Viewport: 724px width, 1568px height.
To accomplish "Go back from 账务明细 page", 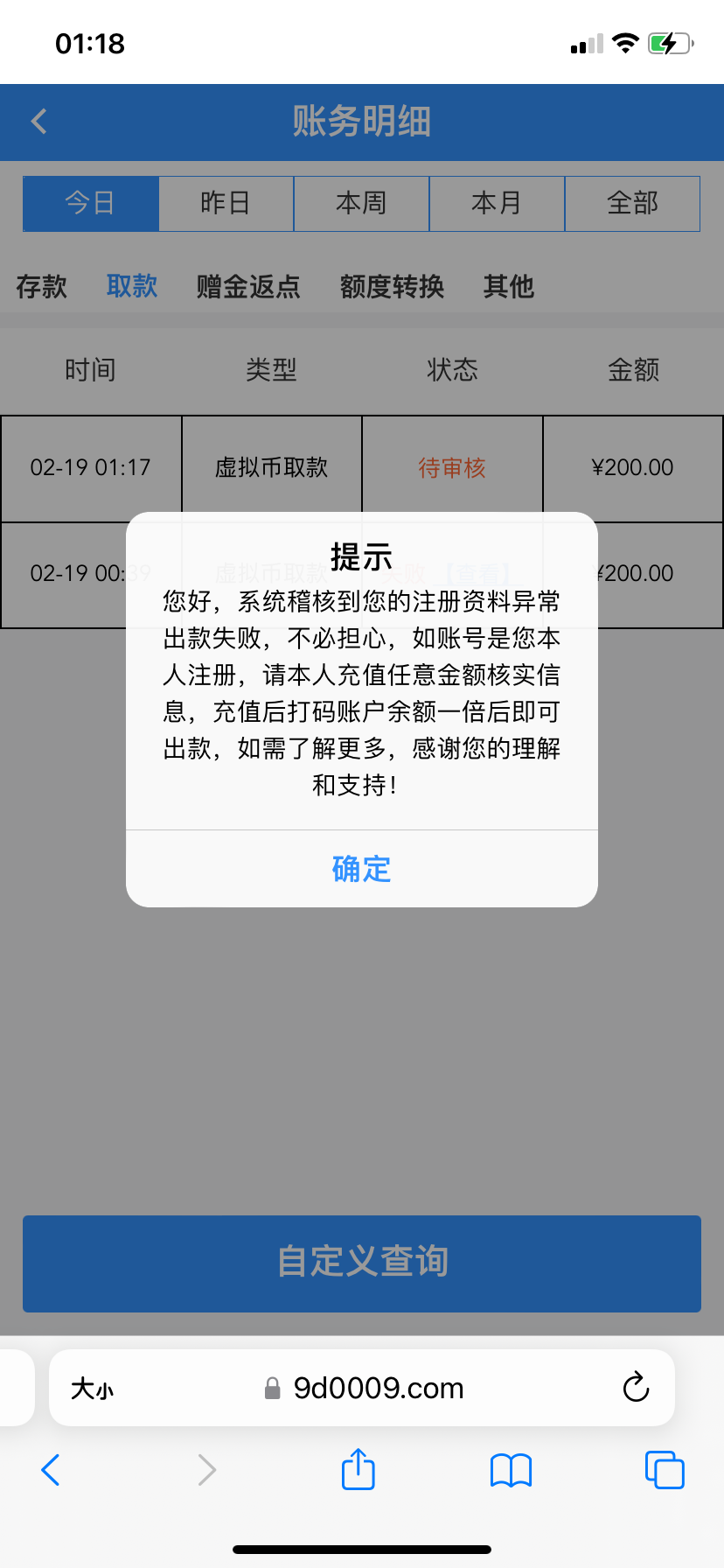I will [x=39, y=122].
